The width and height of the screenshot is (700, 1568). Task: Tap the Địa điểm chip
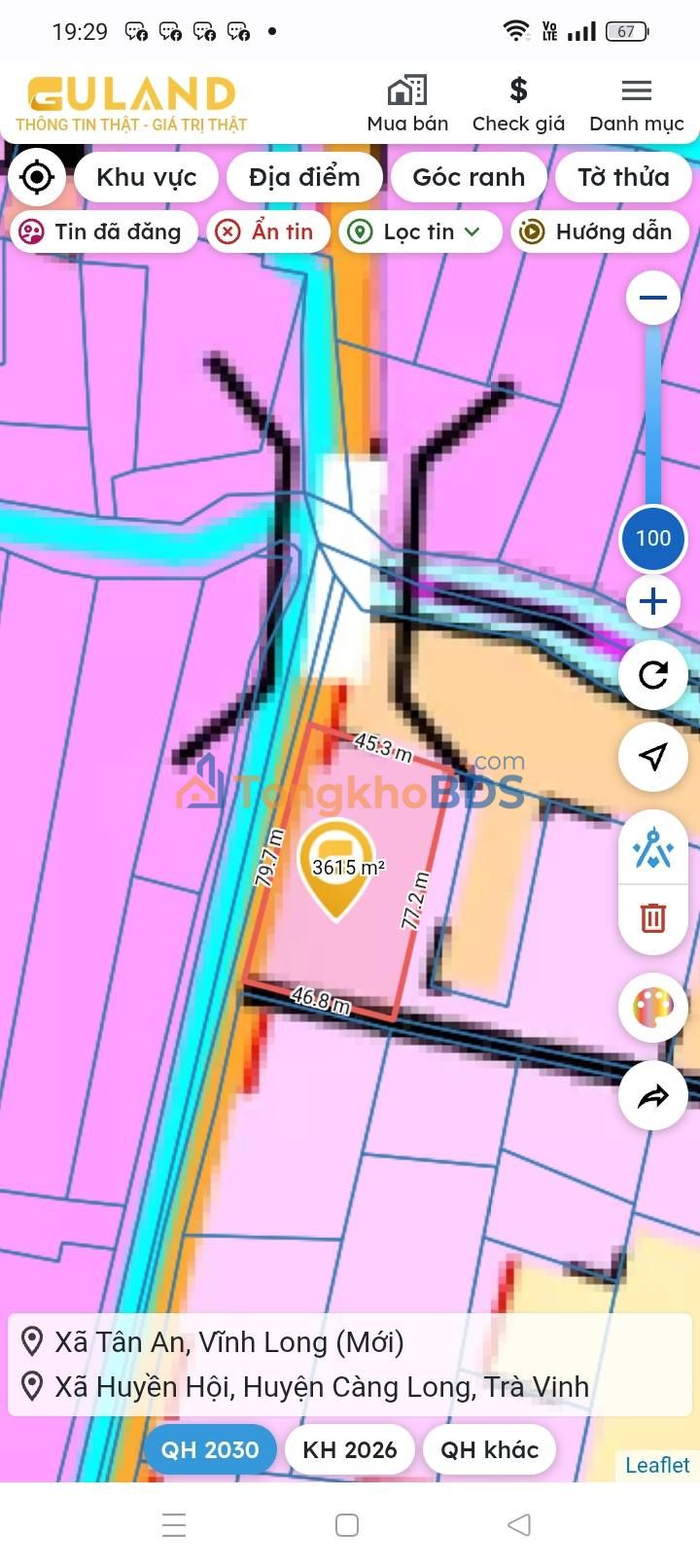click(304, 177)
